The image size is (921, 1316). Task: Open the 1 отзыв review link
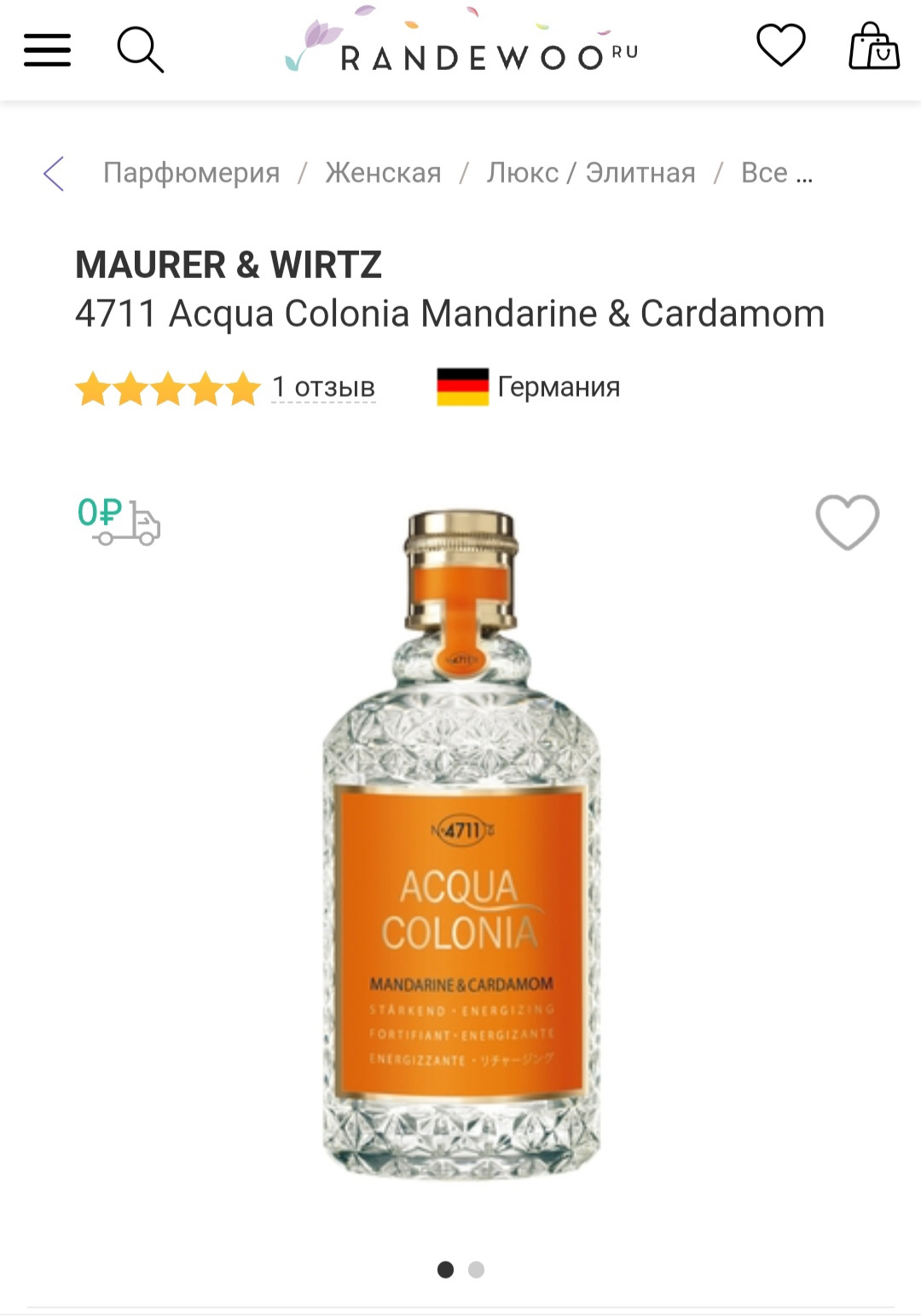323,387
